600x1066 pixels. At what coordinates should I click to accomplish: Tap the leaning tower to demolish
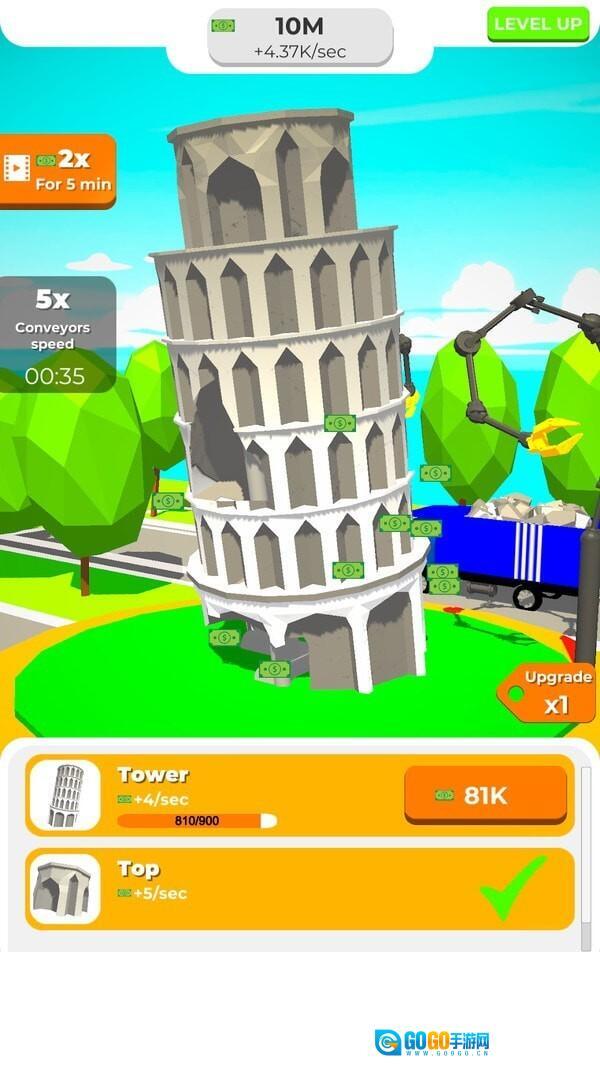tap(290, 400)
